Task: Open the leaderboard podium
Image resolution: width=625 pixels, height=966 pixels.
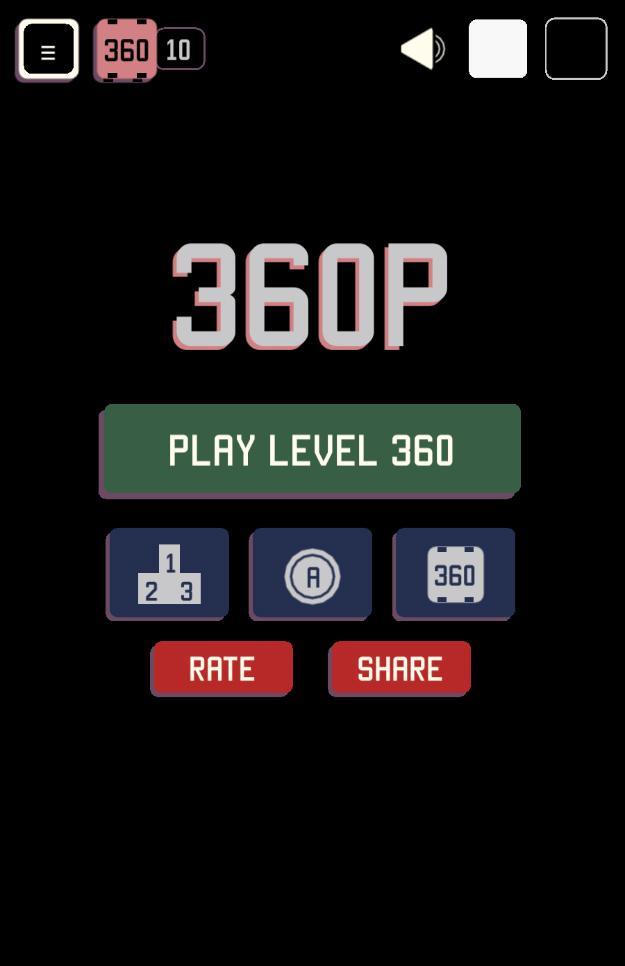Action: (x=169, y=574)
